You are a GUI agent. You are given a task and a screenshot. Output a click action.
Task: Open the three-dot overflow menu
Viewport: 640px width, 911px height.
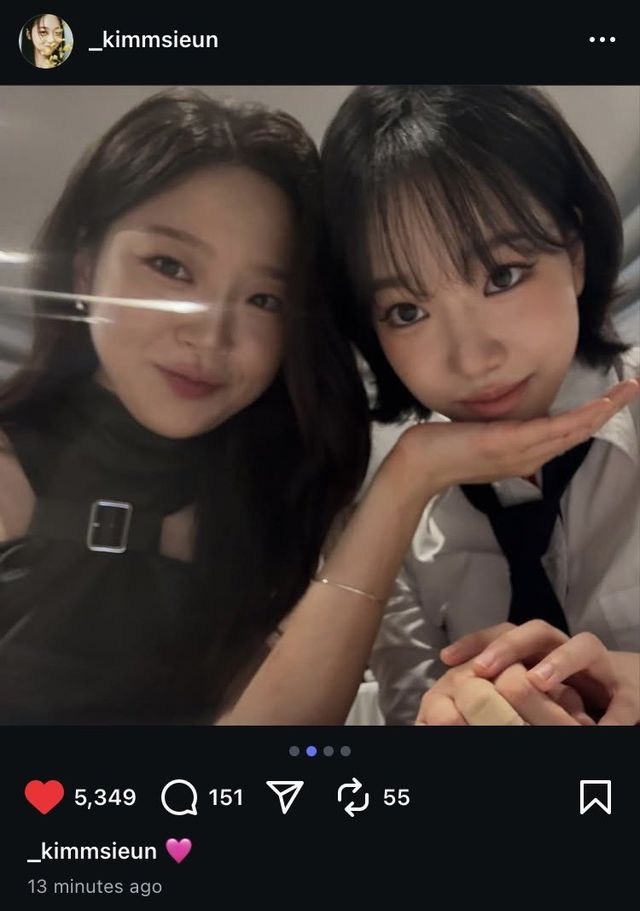tap(601, 40)
